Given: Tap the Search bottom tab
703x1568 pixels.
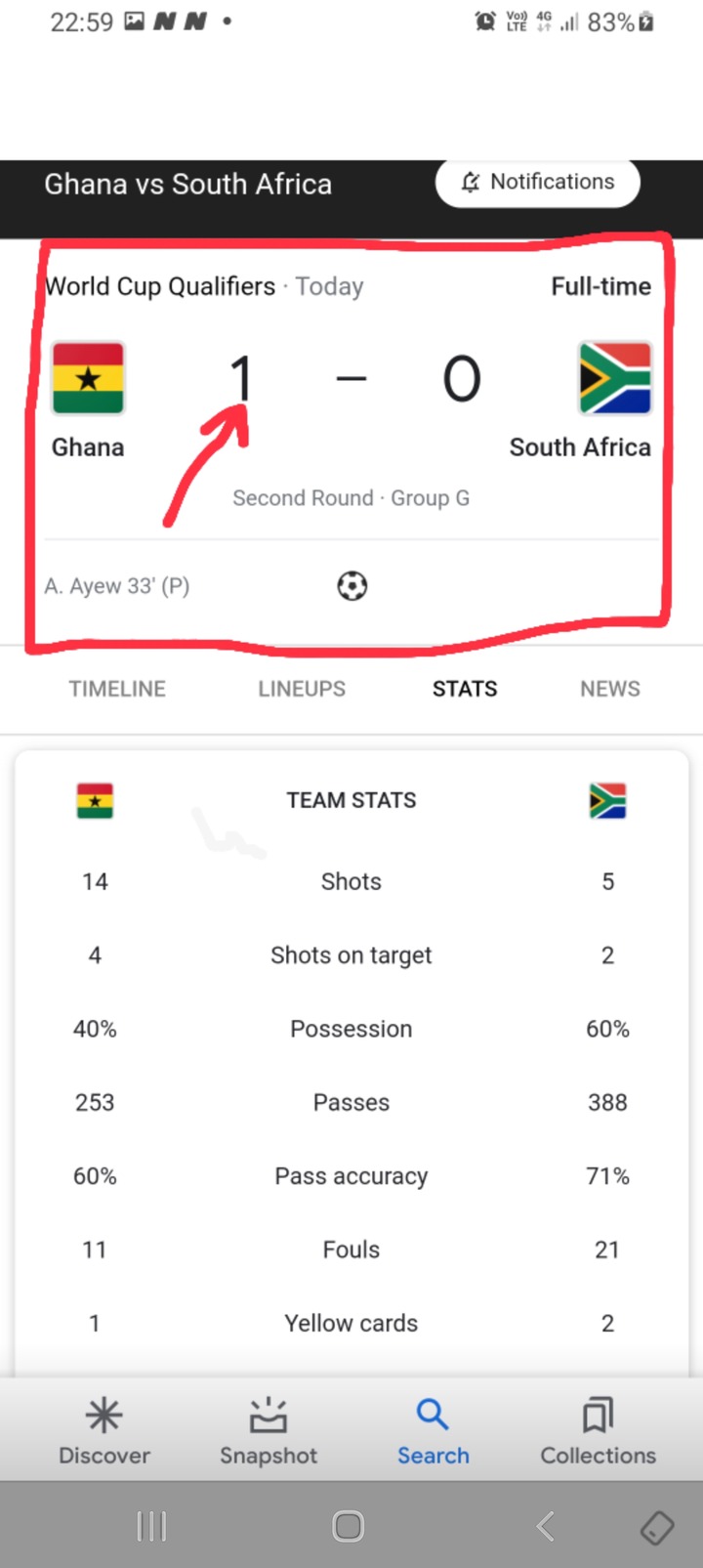Looking at the screenshot, I should point(433,1431).
